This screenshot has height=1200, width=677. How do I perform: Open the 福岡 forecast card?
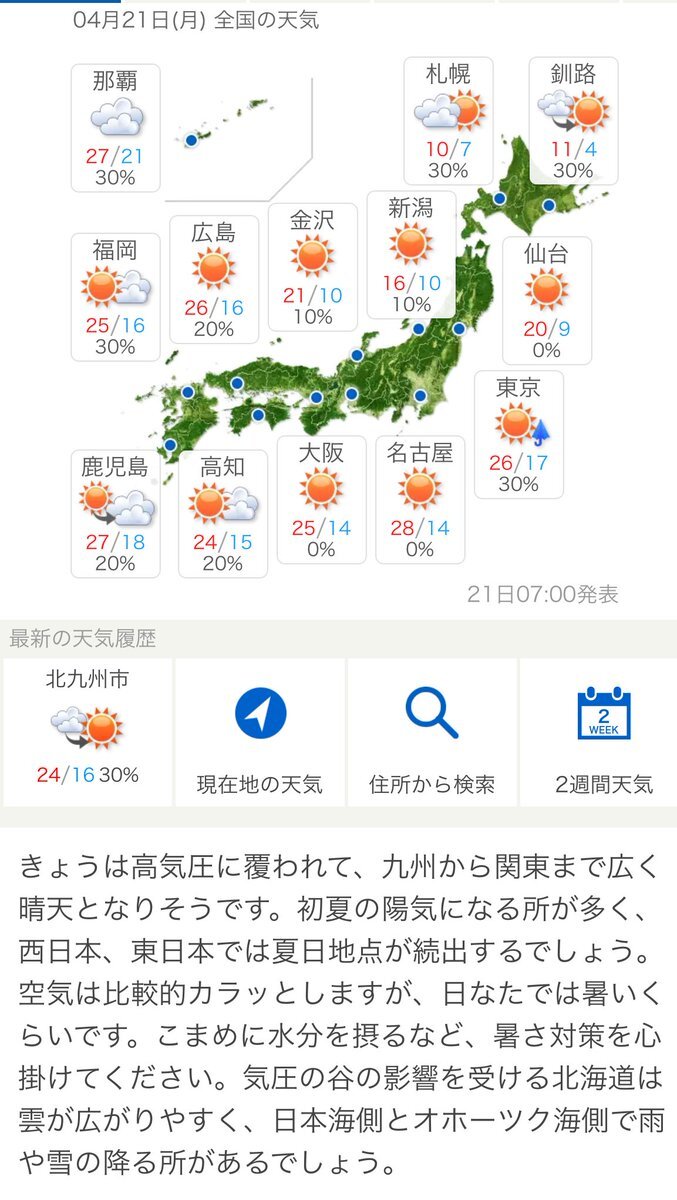[x=116, y=297]
